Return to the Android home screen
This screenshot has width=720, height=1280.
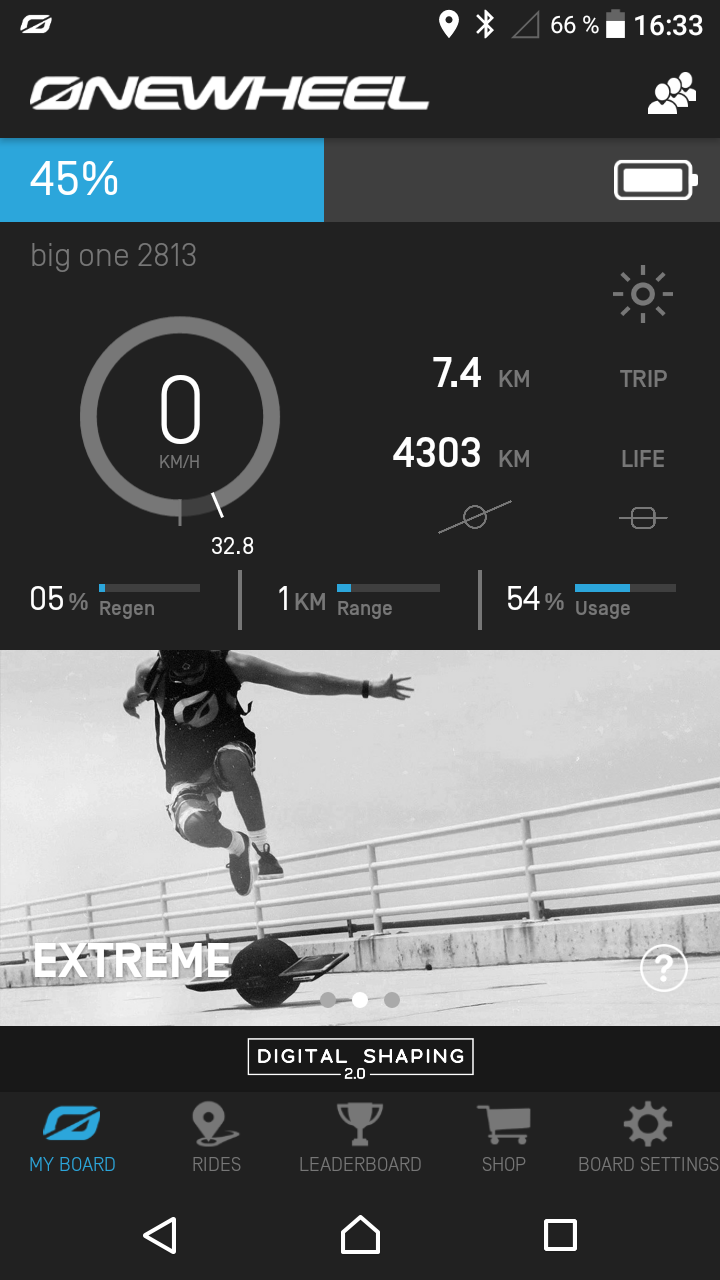pos(360,1235)
